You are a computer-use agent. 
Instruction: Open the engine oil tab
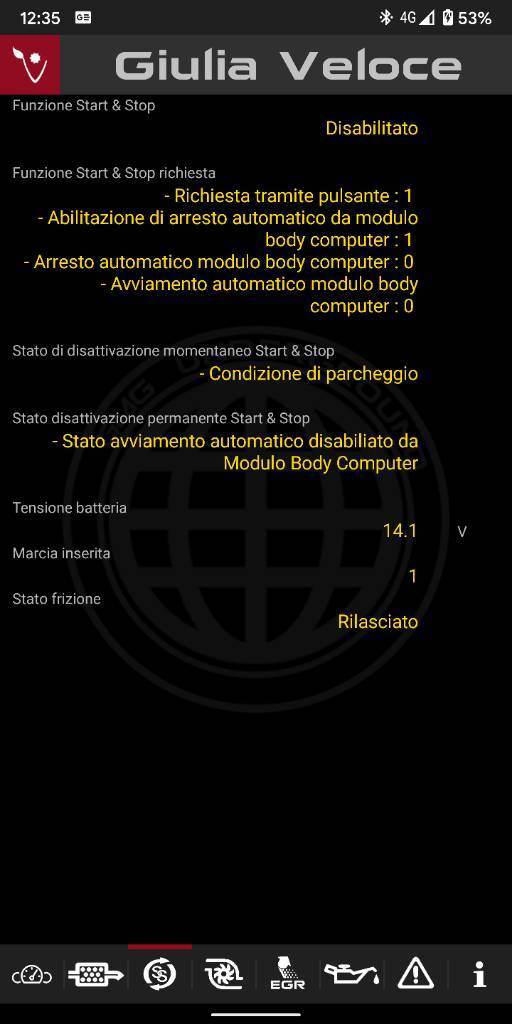pyautogui.click(x=352, y=976)
